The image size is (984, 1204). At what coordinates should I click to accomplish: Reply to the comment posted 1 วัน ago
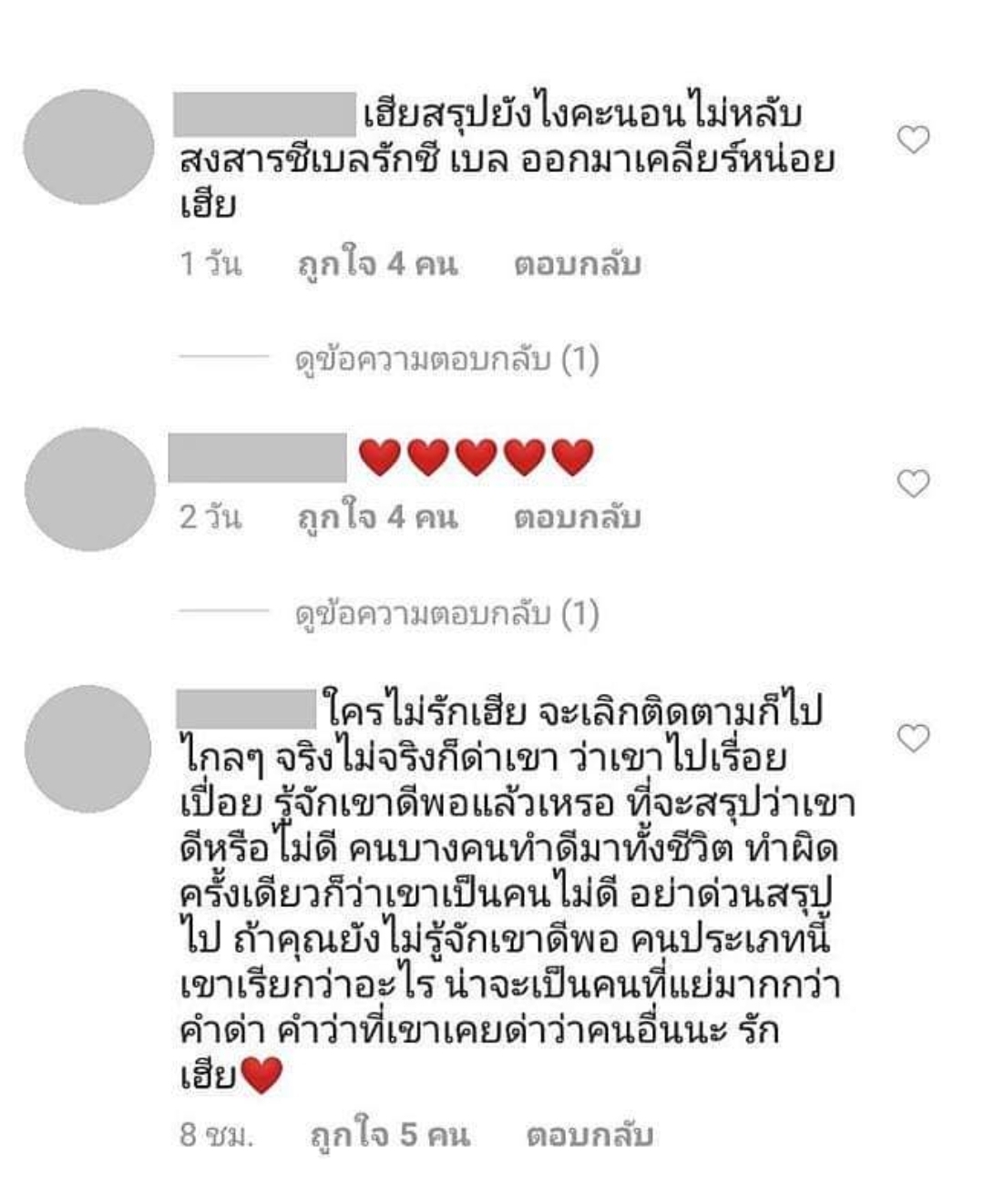tap(577, 264)
